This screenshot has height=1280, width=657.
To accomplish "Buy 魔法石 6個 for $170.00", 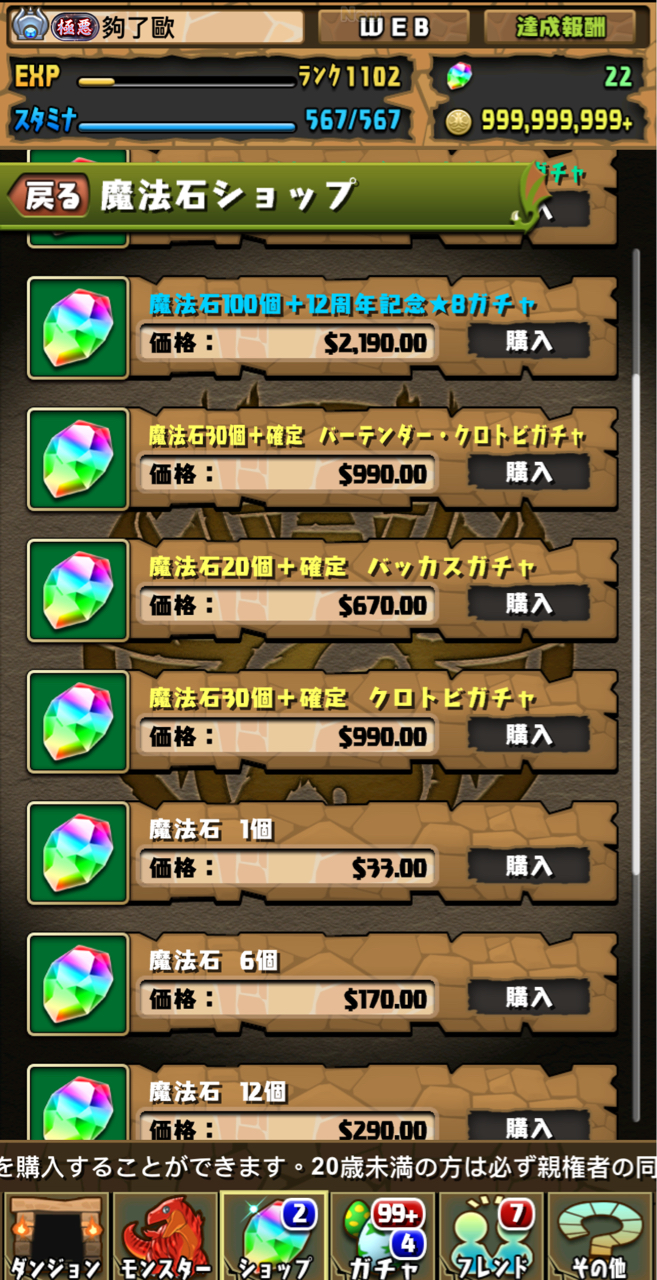I will click(528, 997).
